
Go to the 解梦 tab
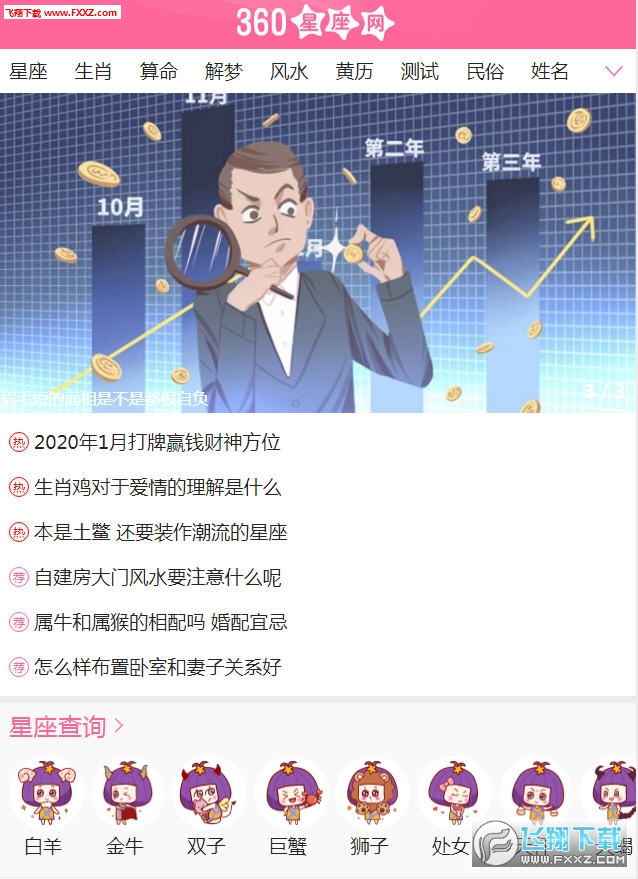pos(224,71)
